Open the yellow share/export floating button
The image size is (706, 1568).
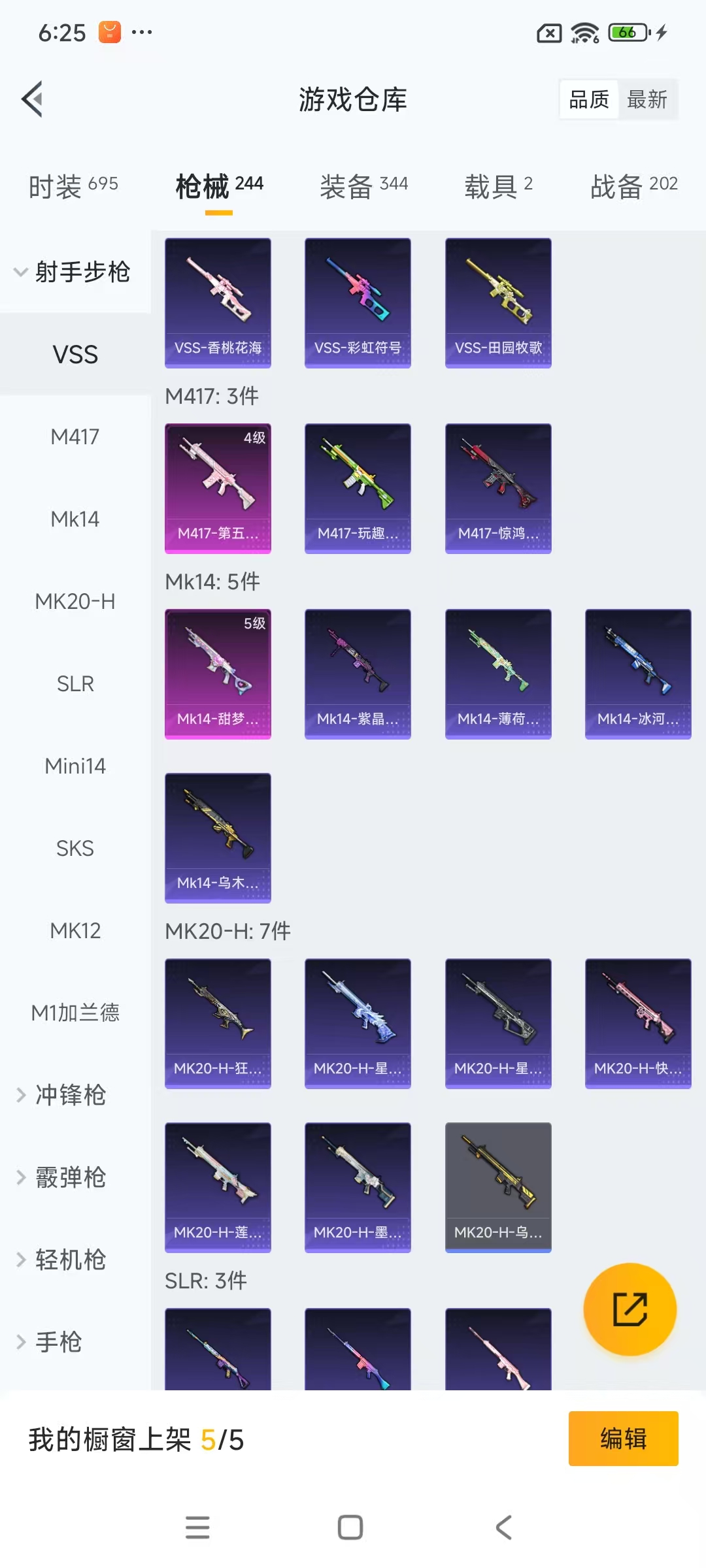coord(630,1310)
